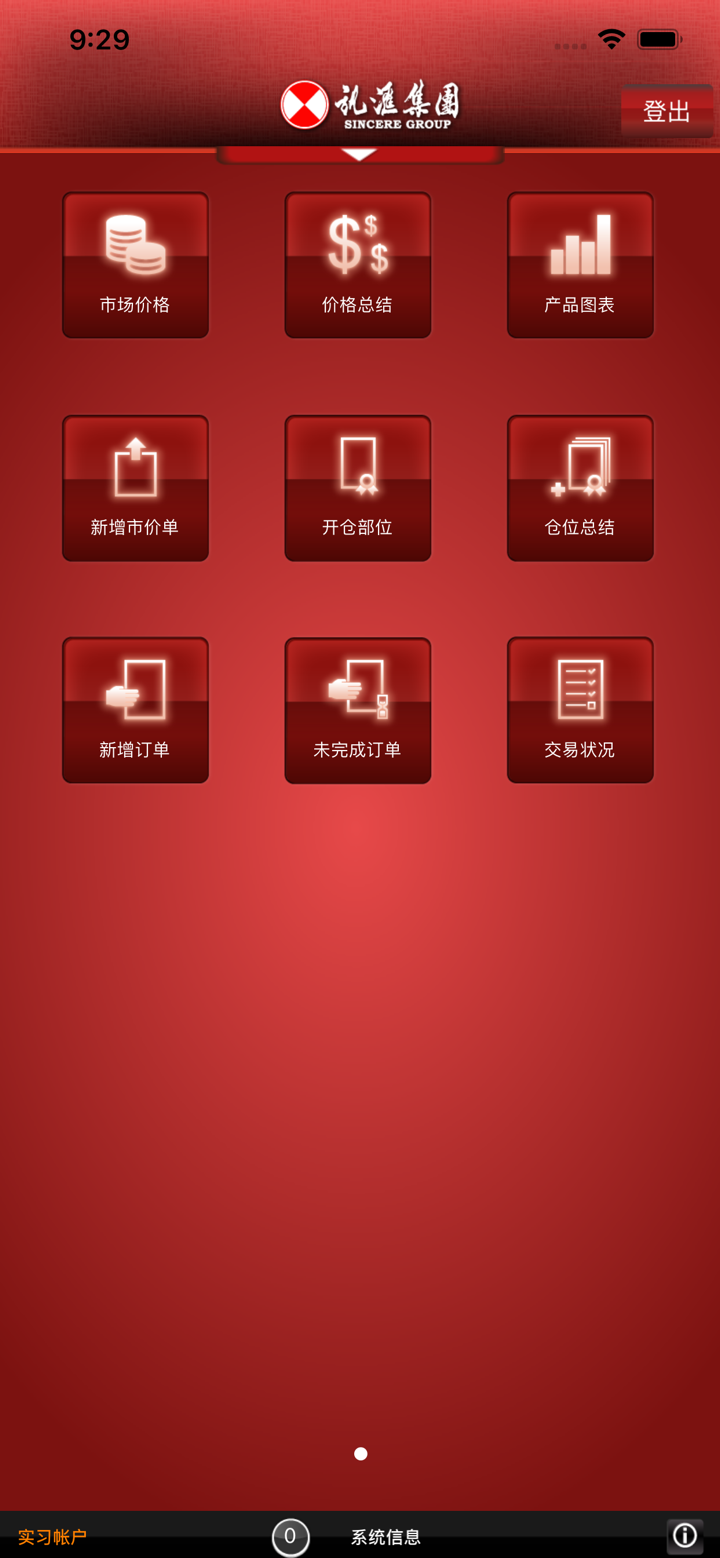This screenshot has width=720, height=1558.
Task: Tap the 登出 logout button
Action: click(666, 111)
